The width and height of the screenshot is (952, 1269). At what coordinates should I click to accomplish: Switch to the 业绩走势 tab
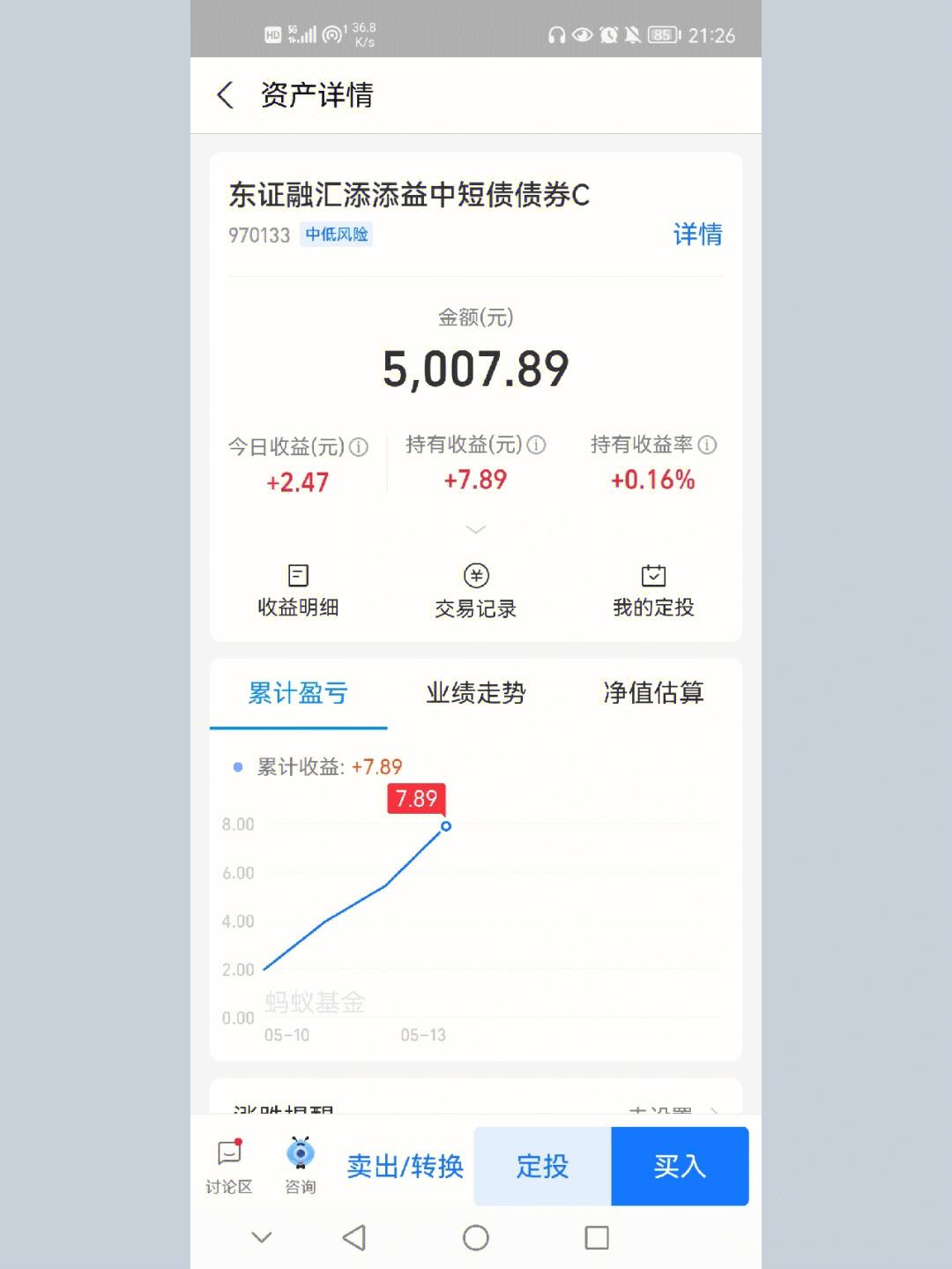[475, 693]
